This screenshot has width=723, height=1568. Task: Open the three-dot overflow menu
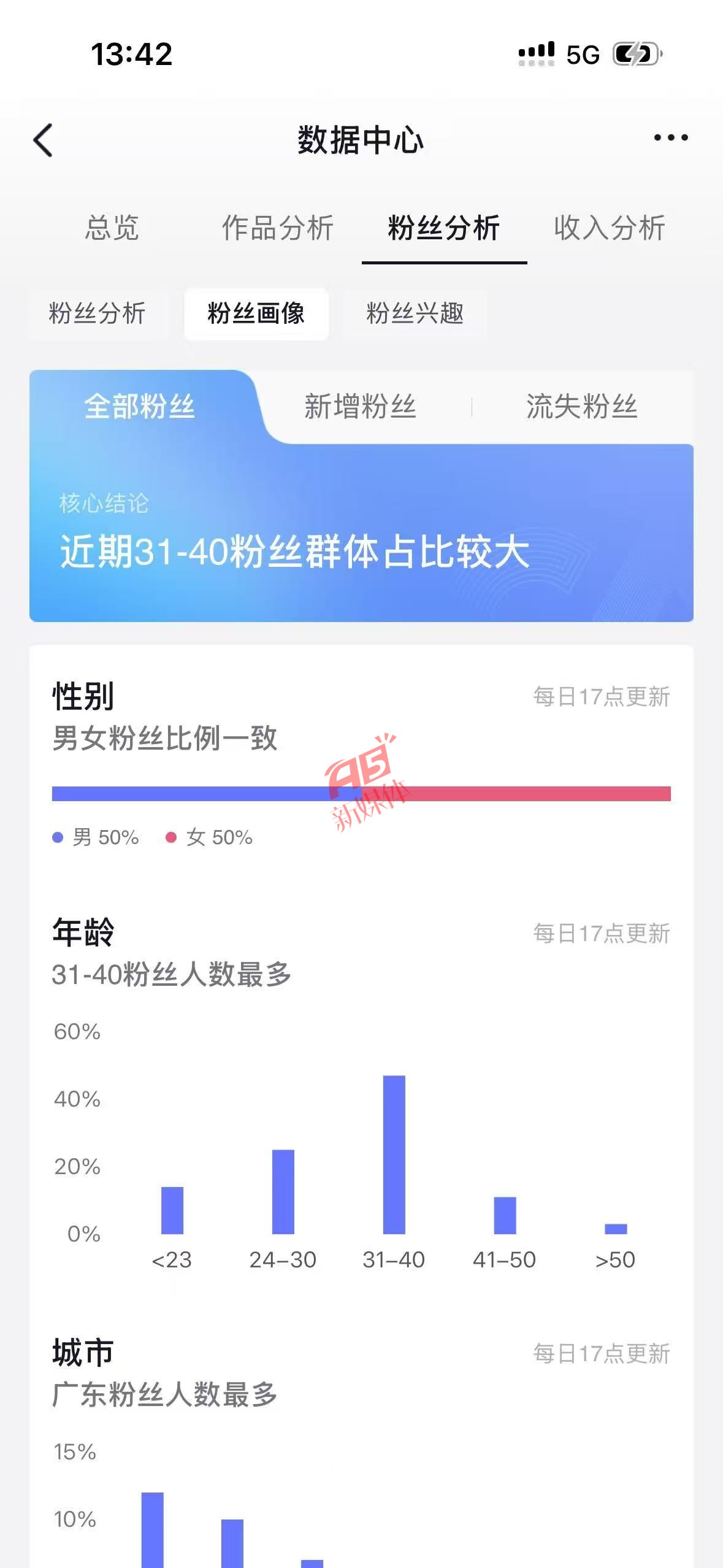pos(670,138)
